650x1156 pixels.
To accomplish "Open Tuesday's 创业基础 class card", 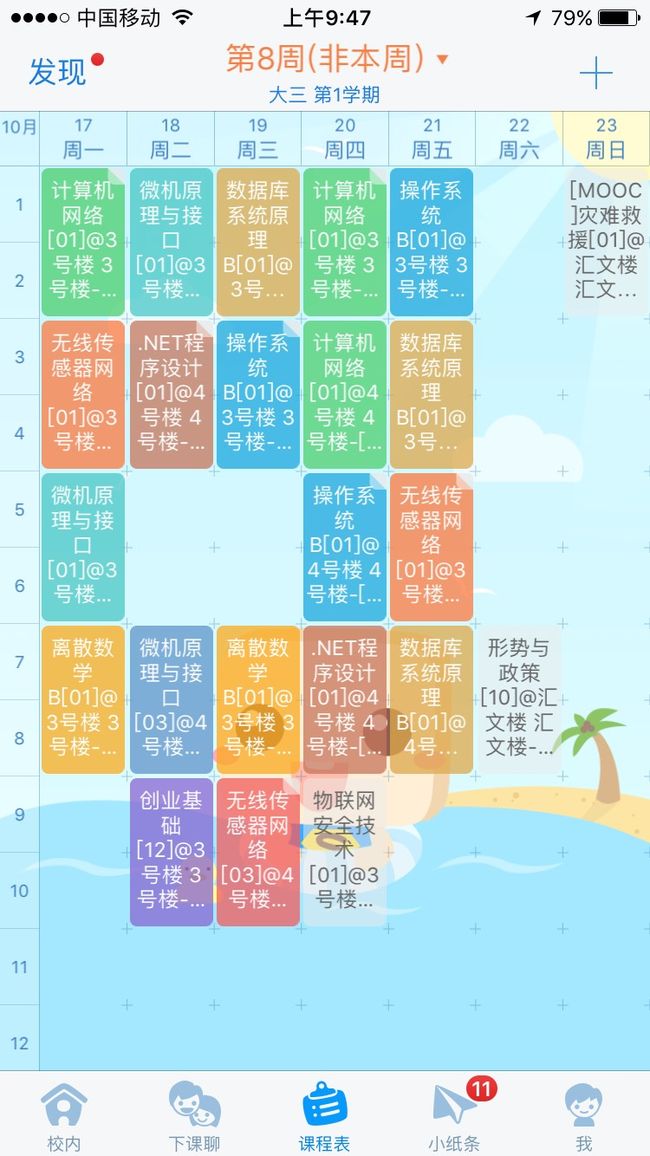I will [171, 852].
